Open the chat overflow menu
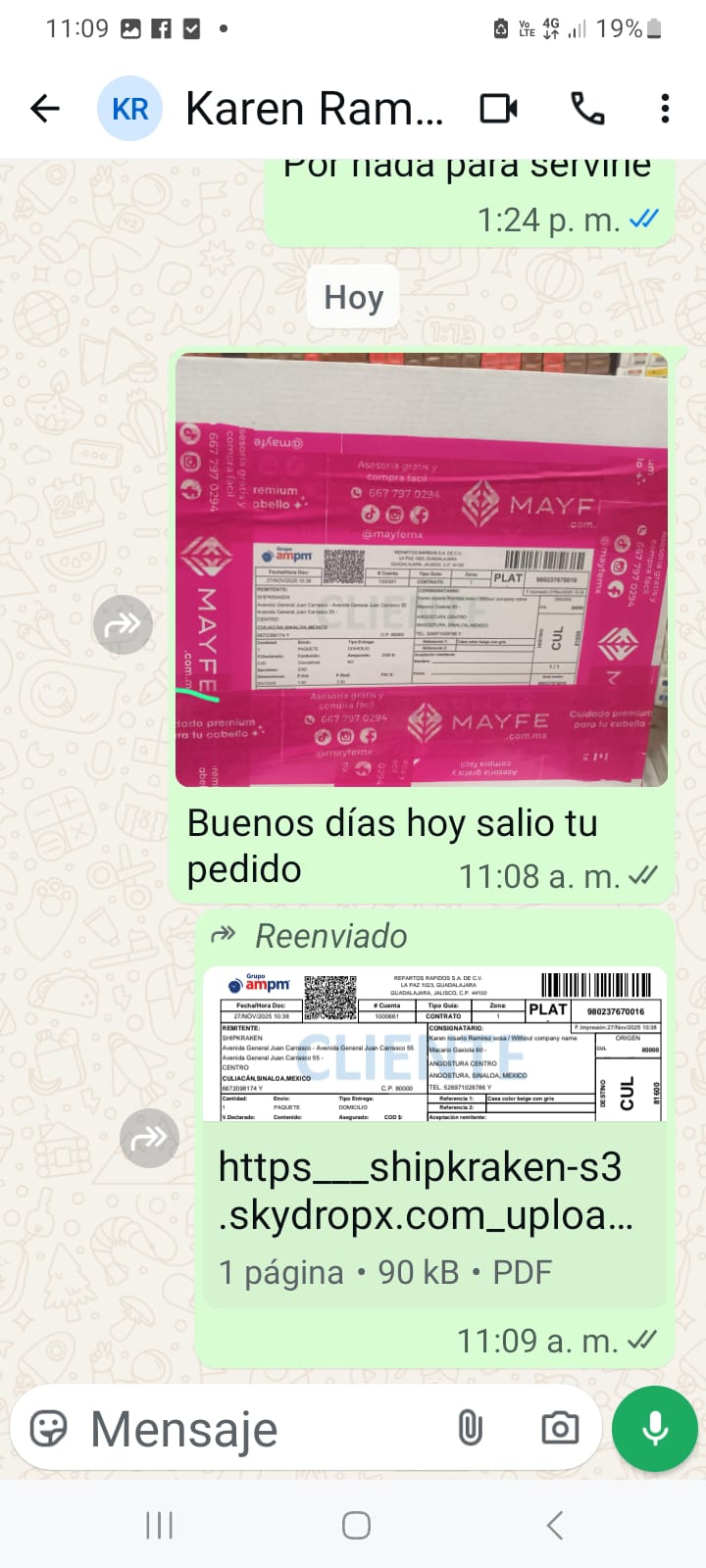This screenshot has height=1568, width=706. click(x=665, y=108)
